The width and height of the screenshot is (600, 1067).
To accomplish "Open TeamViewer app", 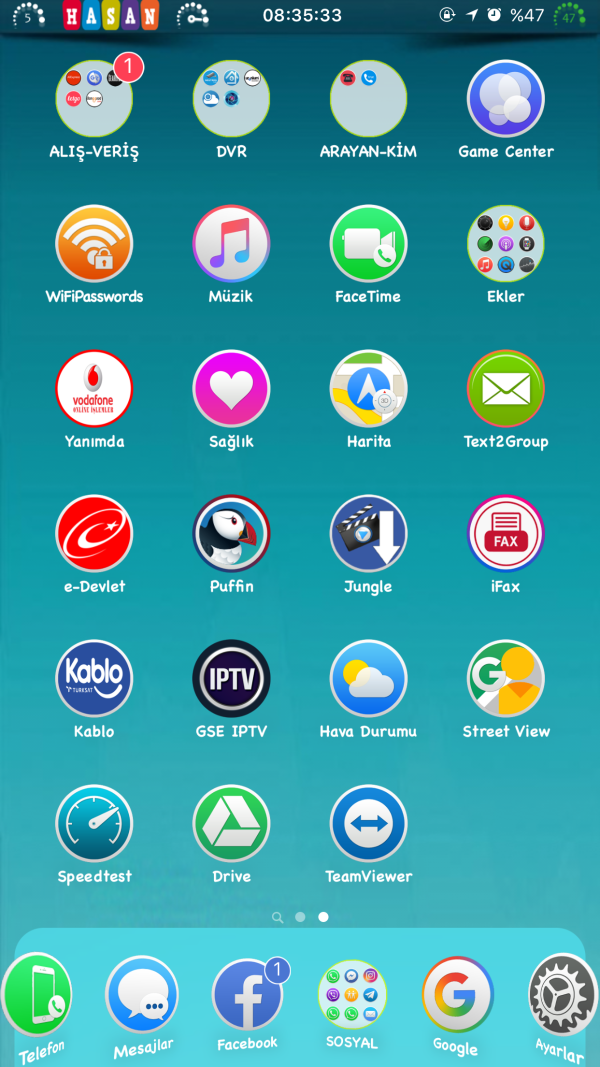I will 368,824.
